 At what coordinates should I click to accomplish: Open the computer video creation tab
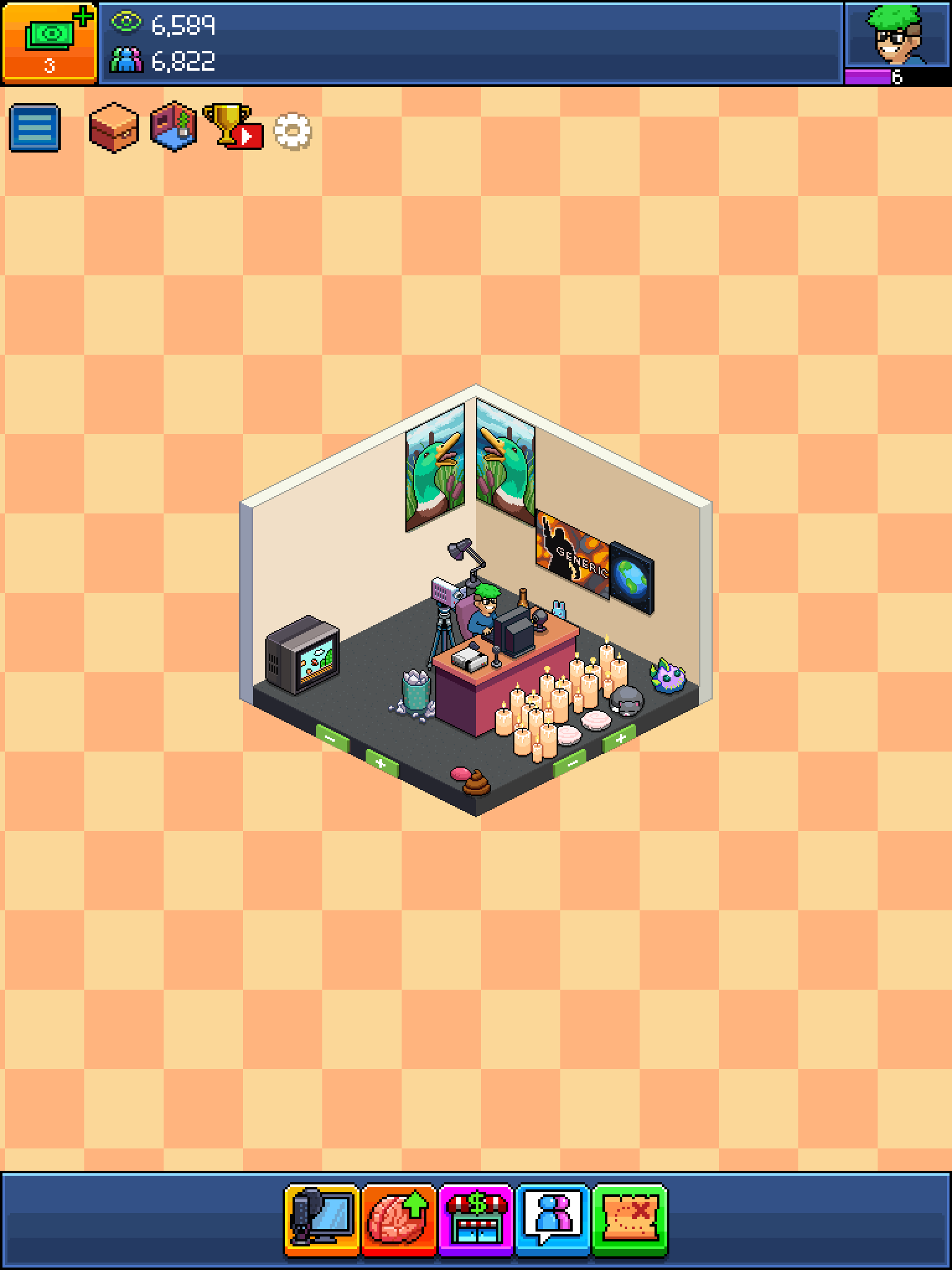coord(322,1220)
